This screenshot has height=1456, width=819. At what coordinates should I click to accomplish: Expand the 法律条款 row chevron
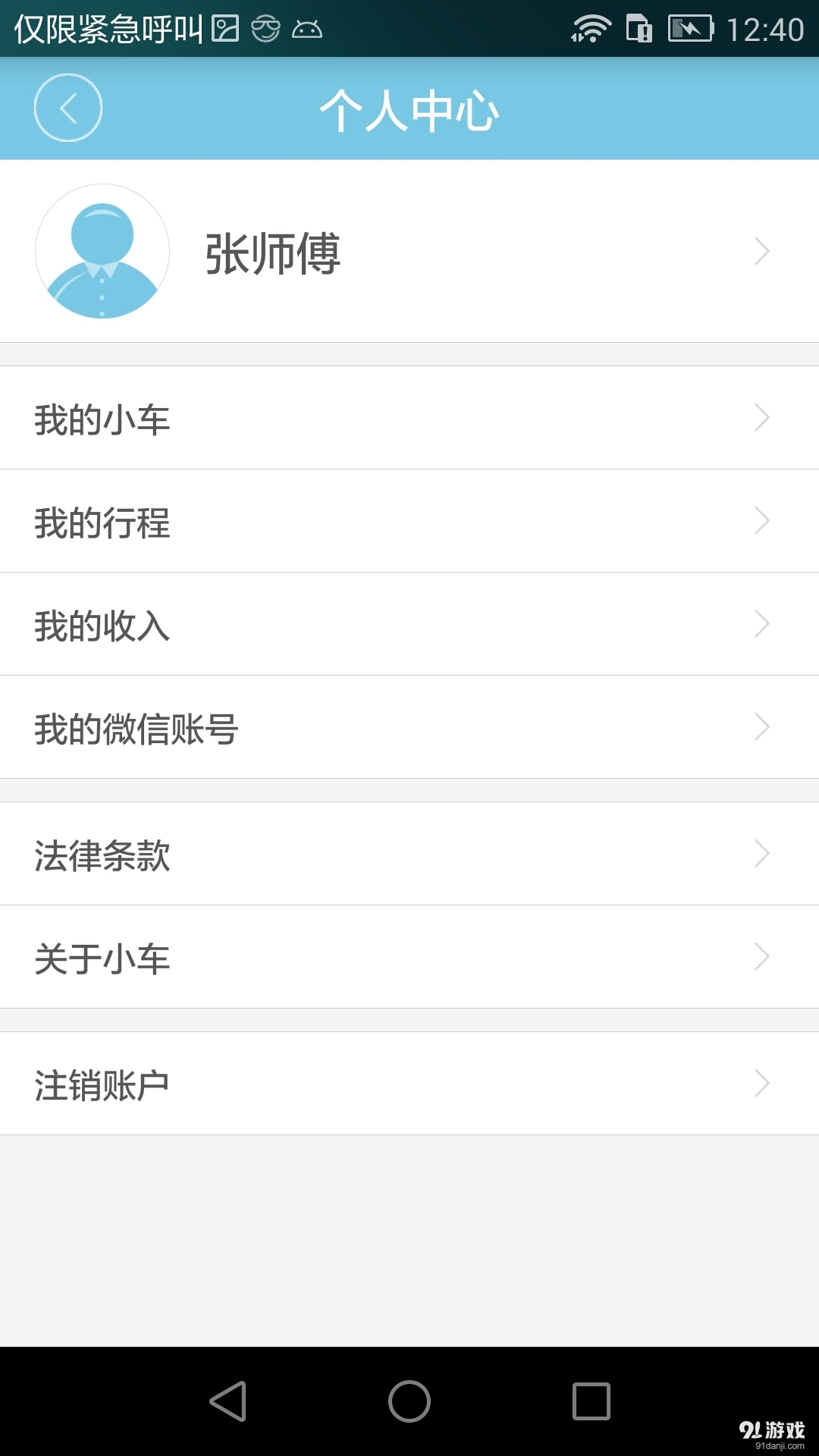762,854
